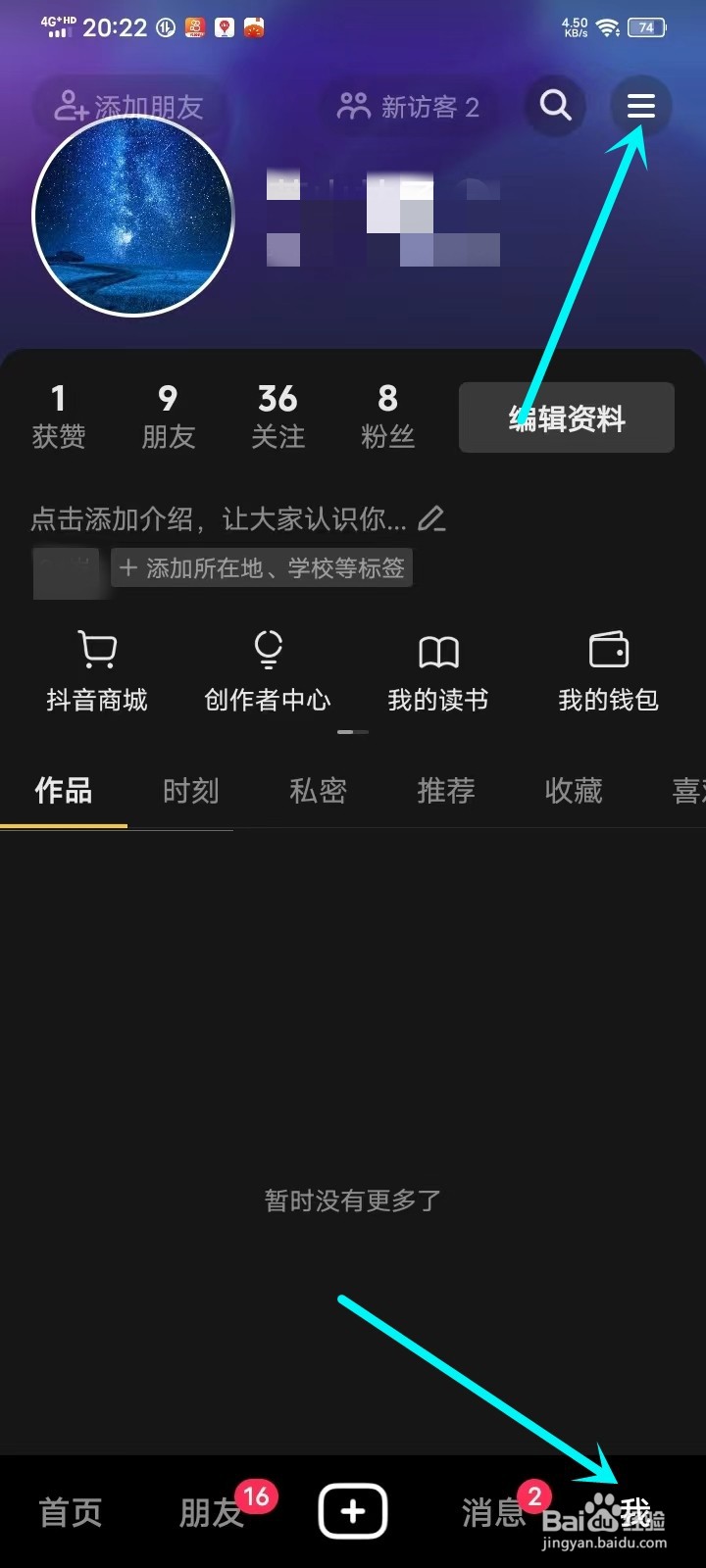
Task: View your 36 关注 following list
Action: click(x=278, y=414)
